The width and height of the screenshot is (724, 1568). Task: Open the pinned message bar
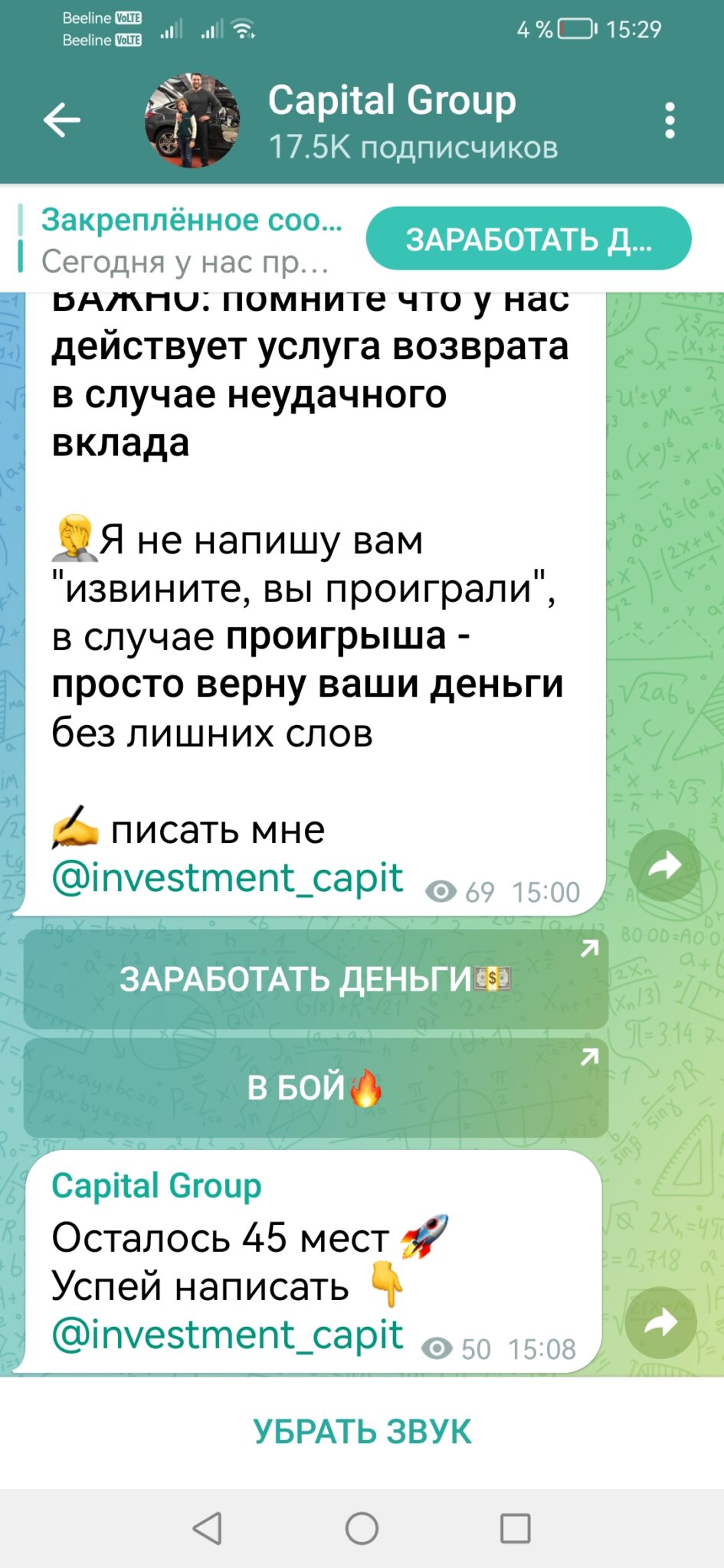point(182,240)
